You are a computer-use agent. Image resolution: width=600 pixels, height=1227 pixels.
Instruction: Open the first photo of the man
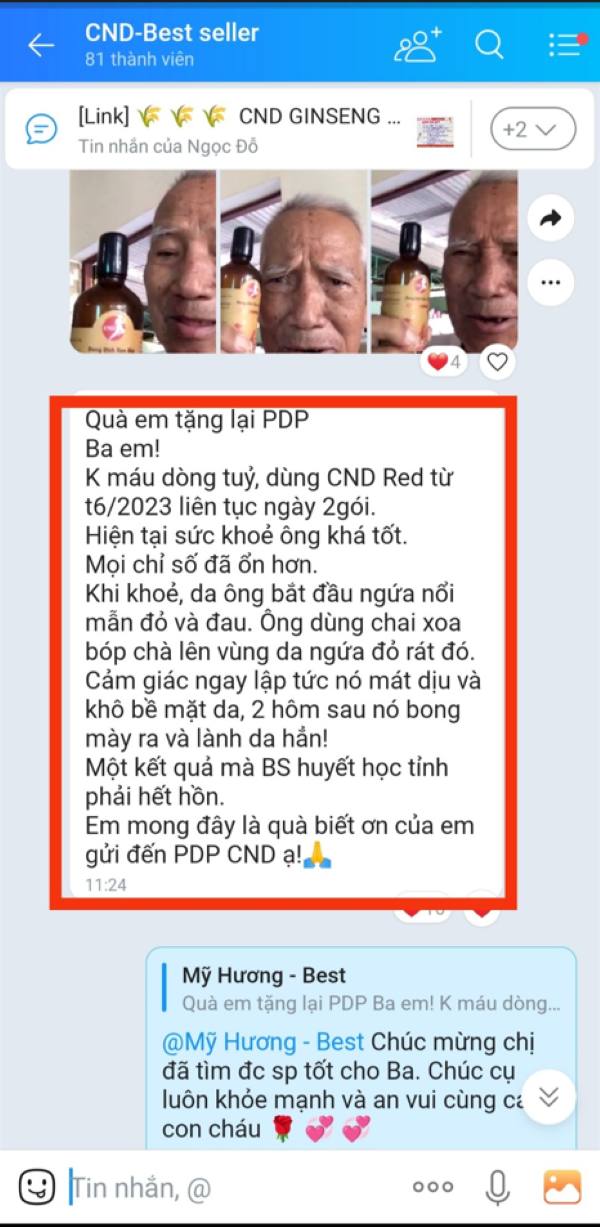point(143,262)
